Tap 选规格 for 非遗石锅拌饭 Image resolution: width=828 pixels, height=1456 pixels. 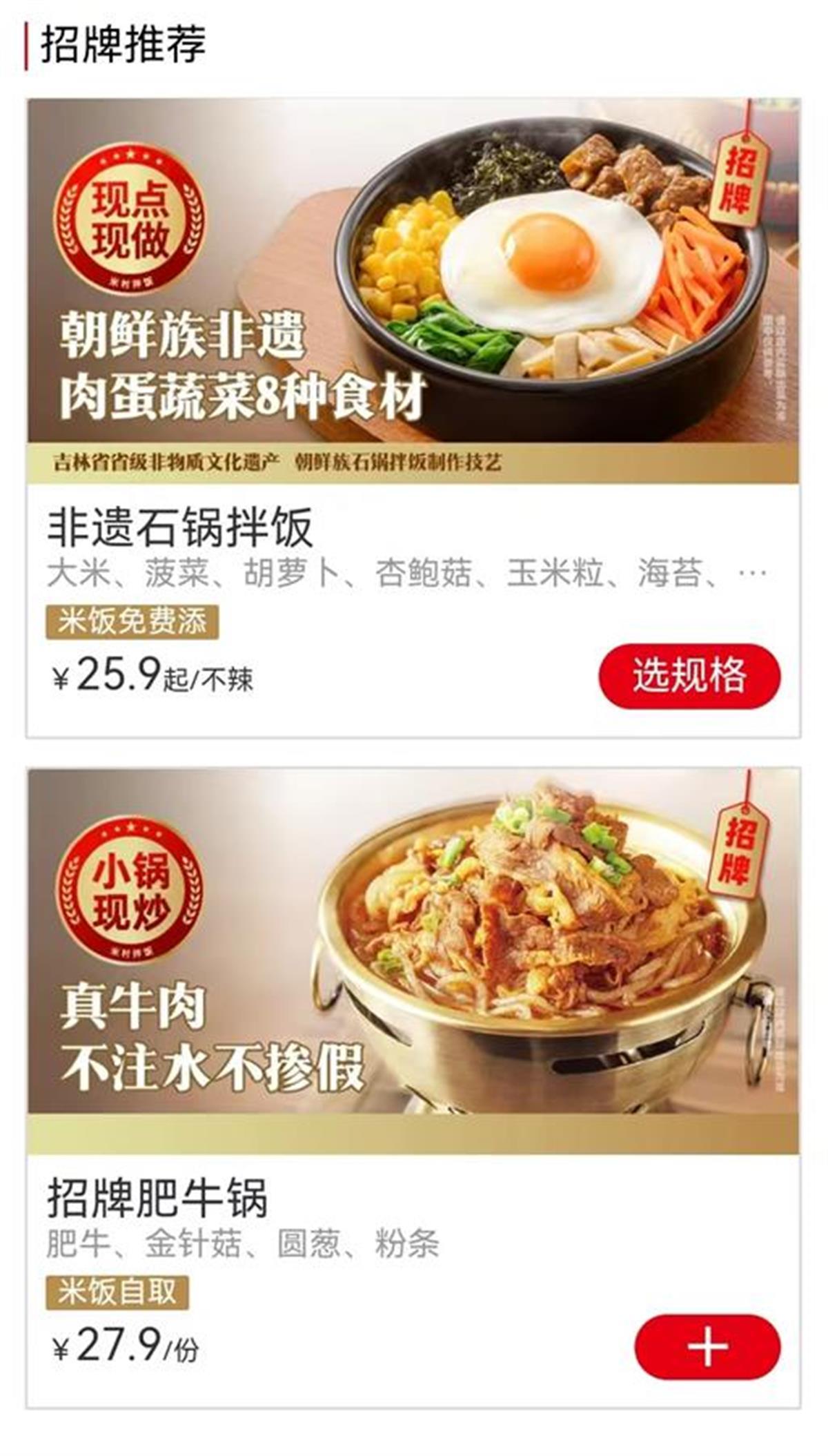pyautogui.click(x=689, y=676)
